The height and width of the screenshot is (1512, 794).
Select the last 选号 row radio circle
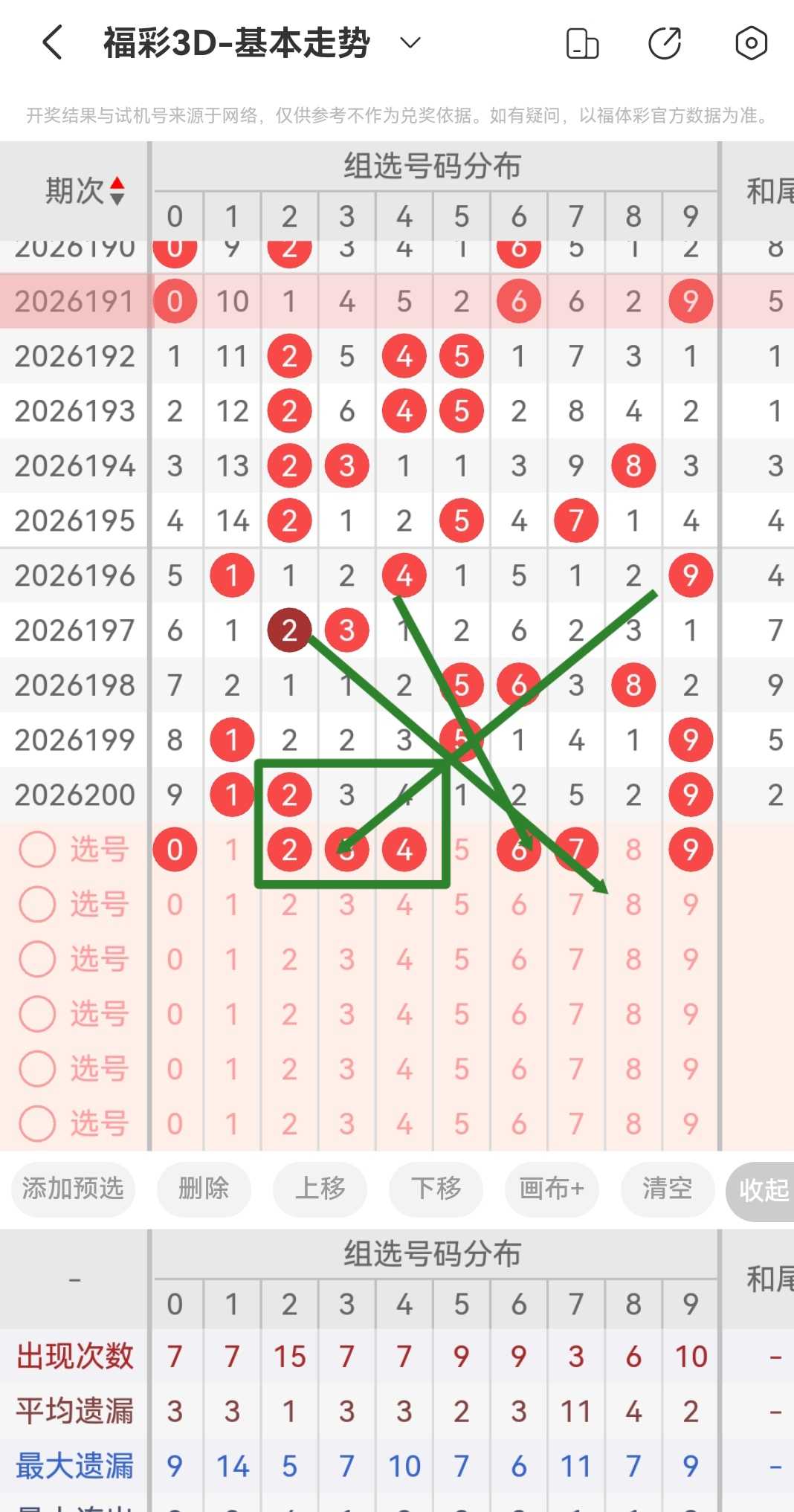(x=37, y=1123)
